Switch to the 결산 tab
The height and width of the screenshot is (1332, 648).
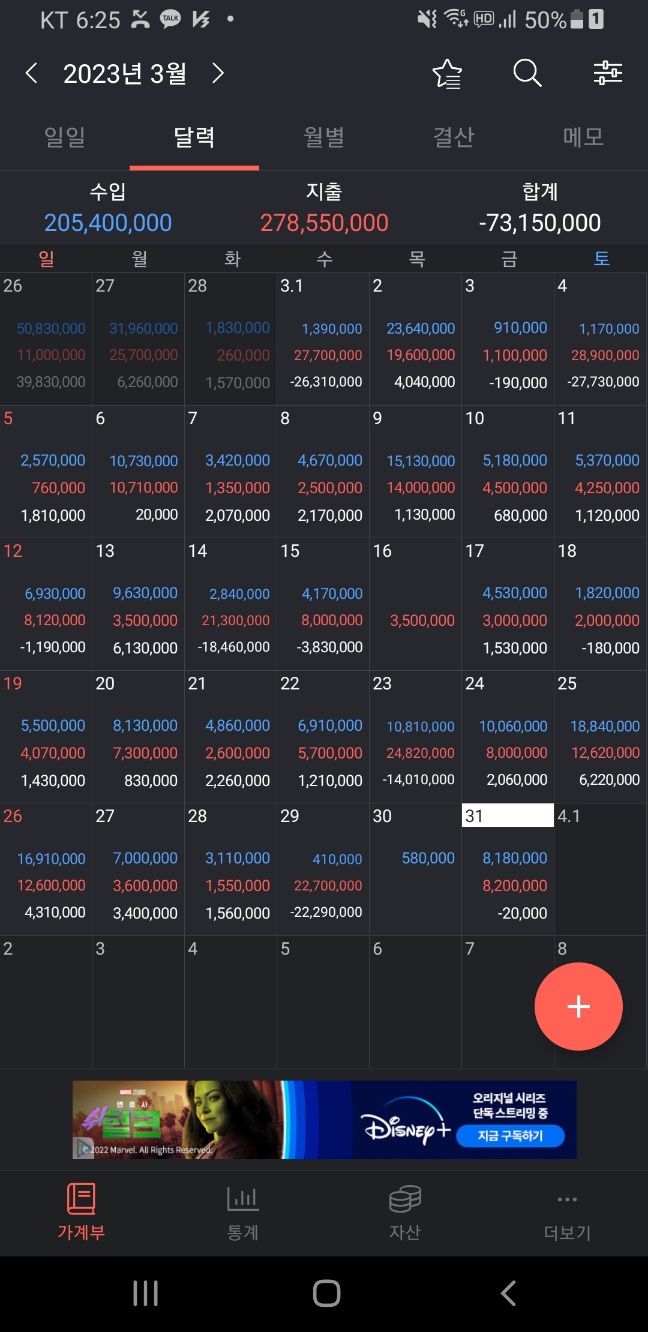[453, 137]
